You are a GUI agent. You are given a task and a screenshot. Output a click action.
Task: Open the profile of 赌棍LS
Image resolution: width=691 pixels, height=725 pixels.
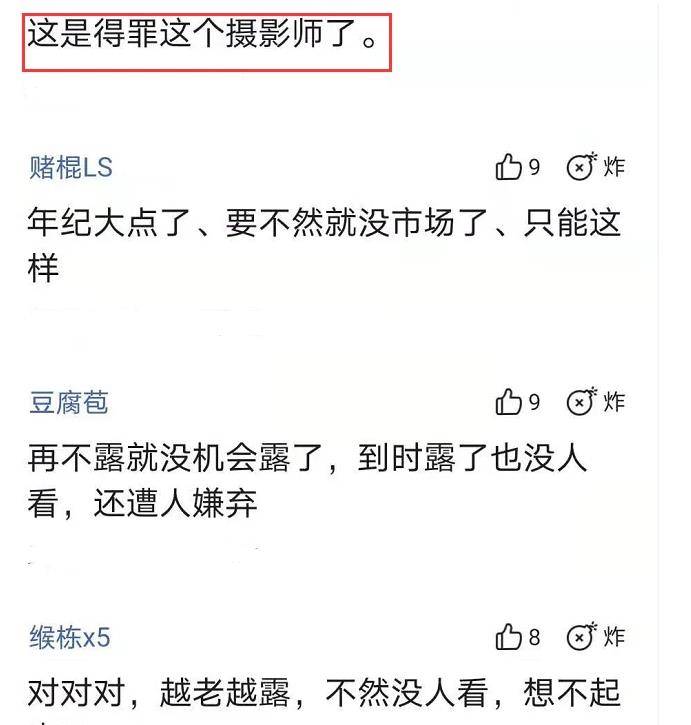tap(70, 168)
